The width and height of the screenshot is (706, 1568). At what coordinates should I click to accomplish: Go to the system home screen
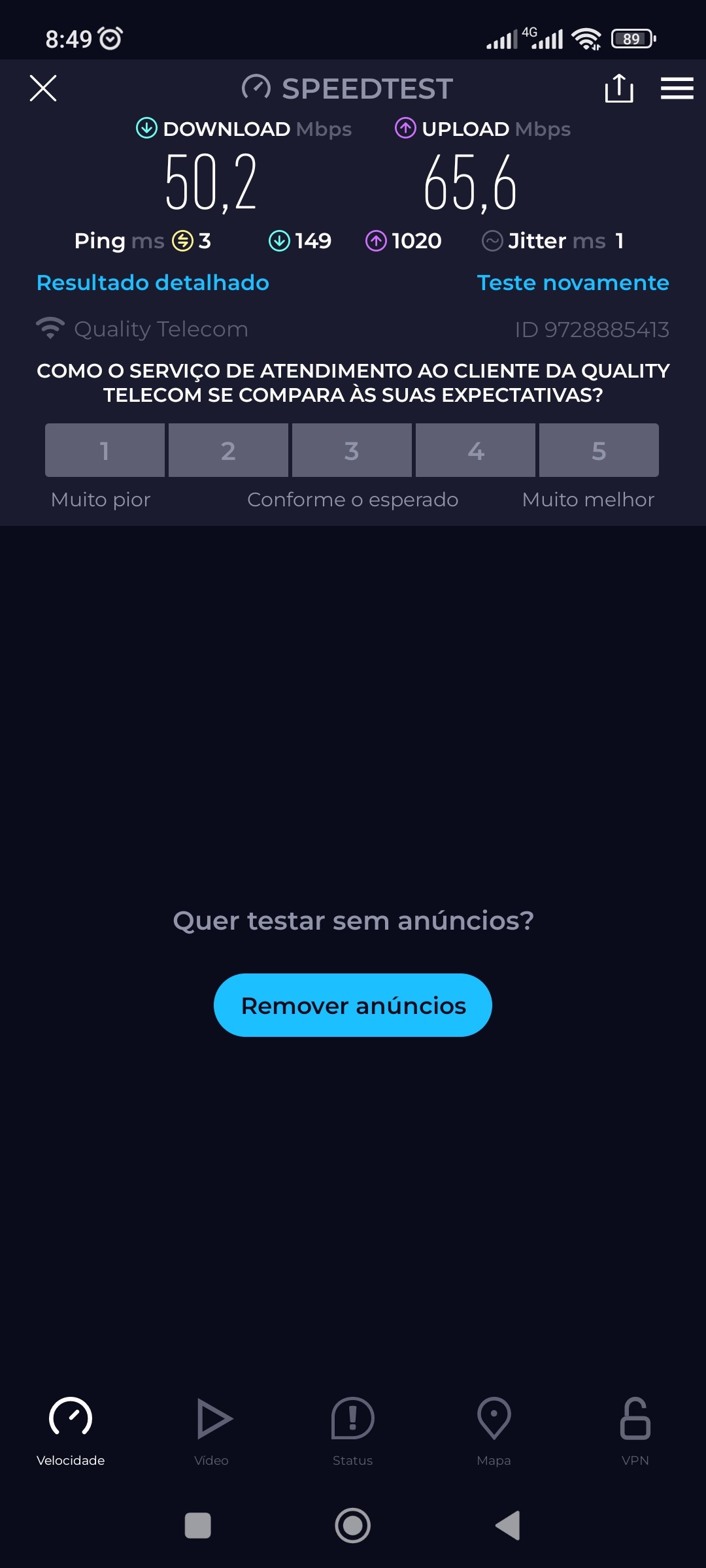[353, 1526]
